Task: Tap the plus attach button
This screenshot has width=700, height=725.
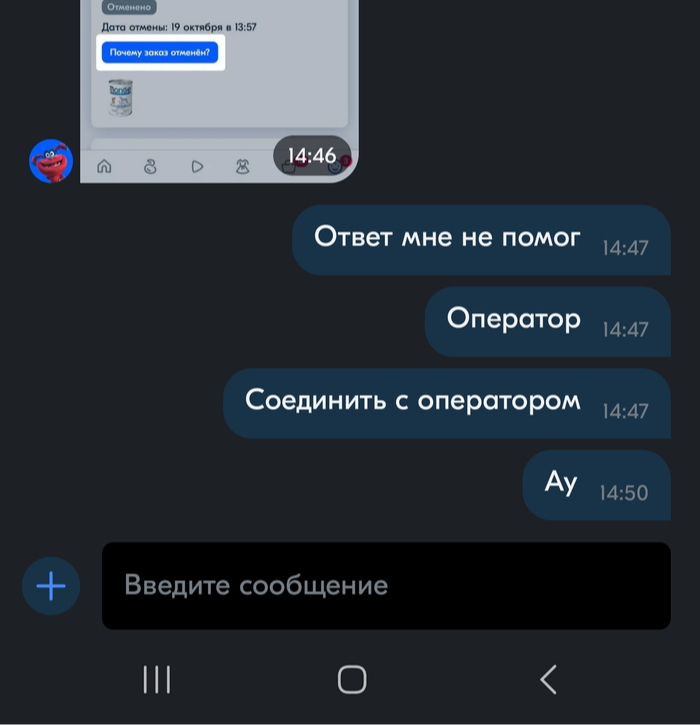Action: tap(50, 586)
